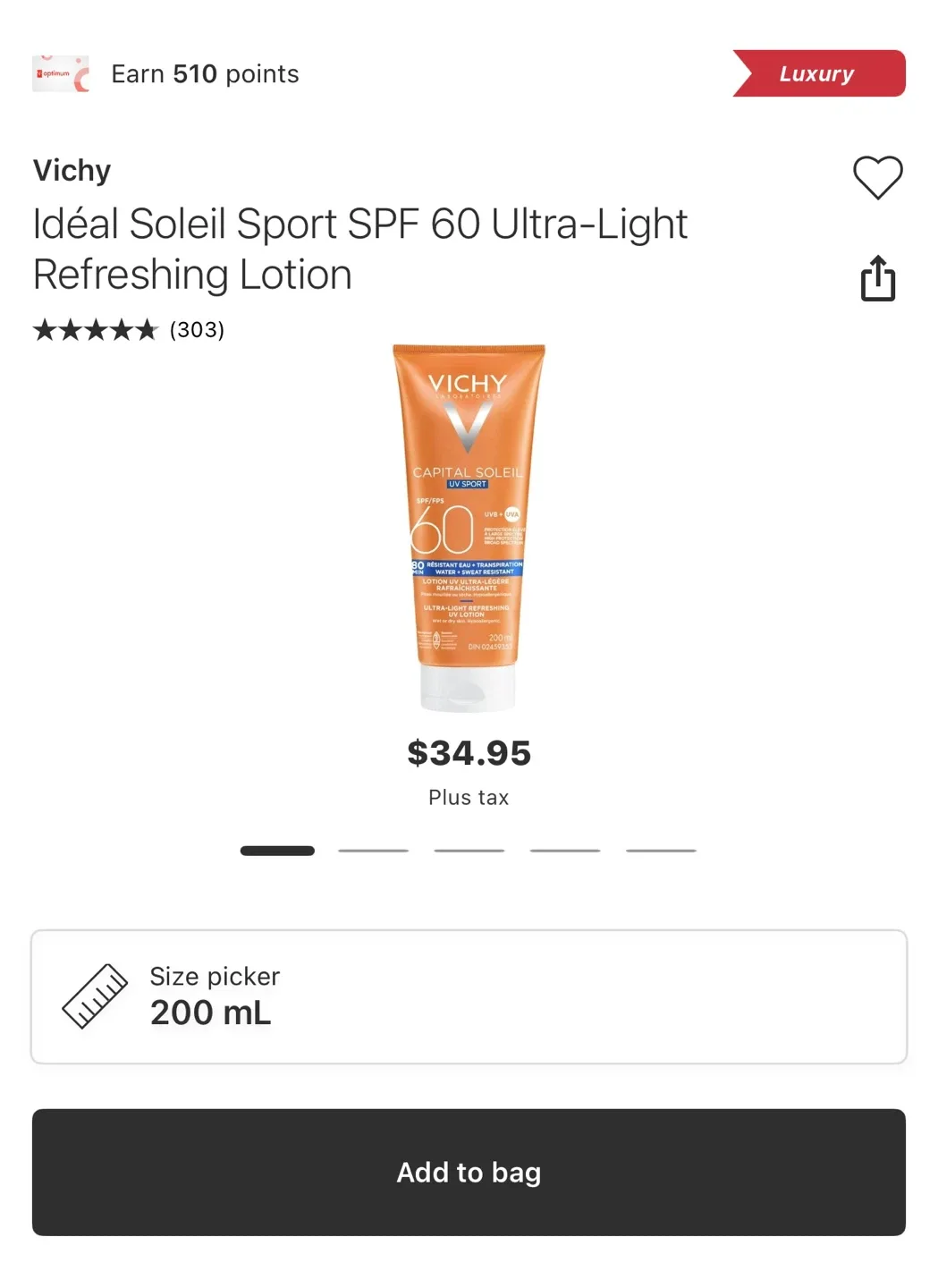
Task: Tap the Optimum logo next to Earn 510 points
Action: 59,73
